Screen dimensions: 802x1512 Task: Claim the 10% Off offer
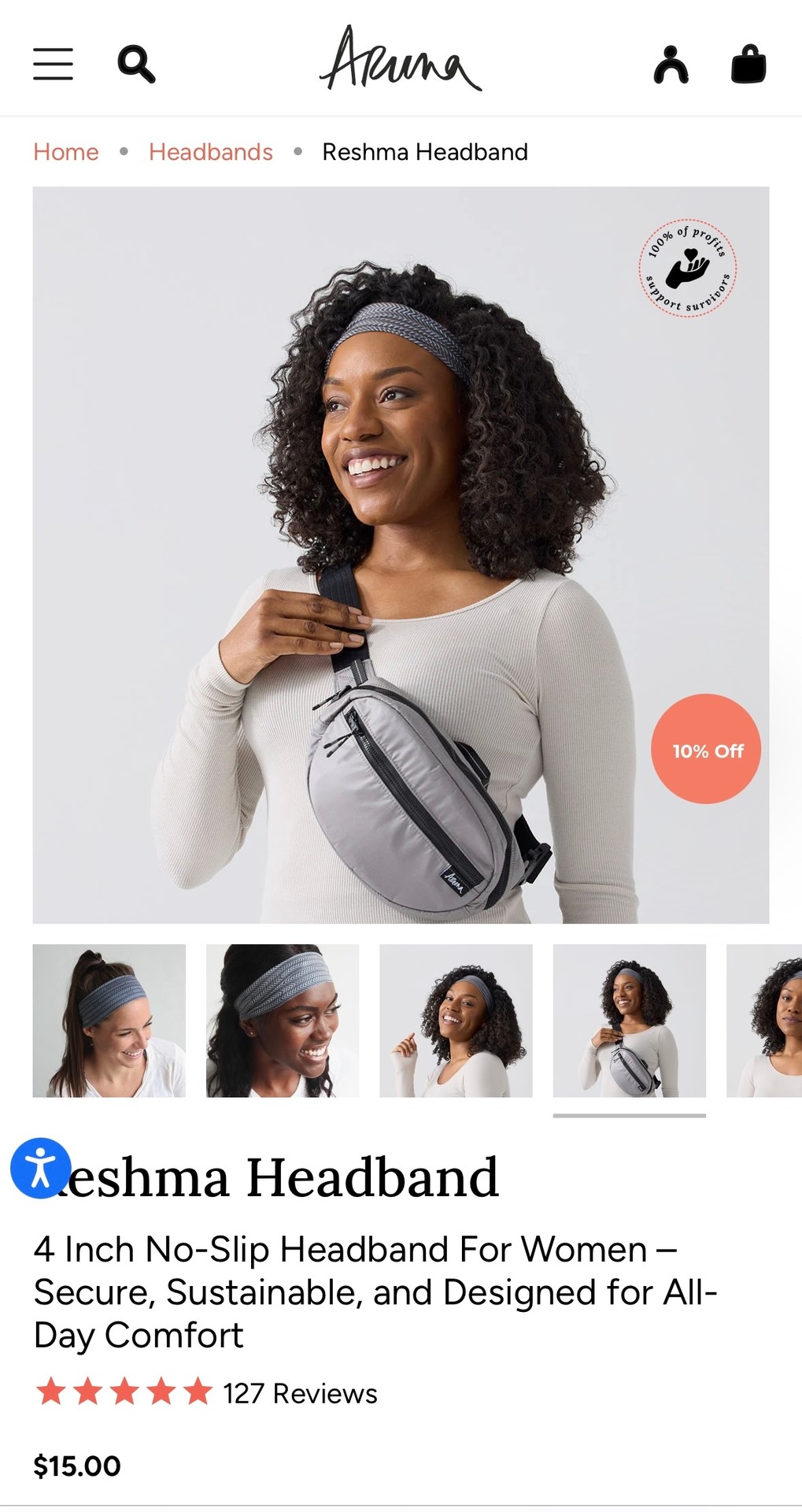click(x=706, y=749)
